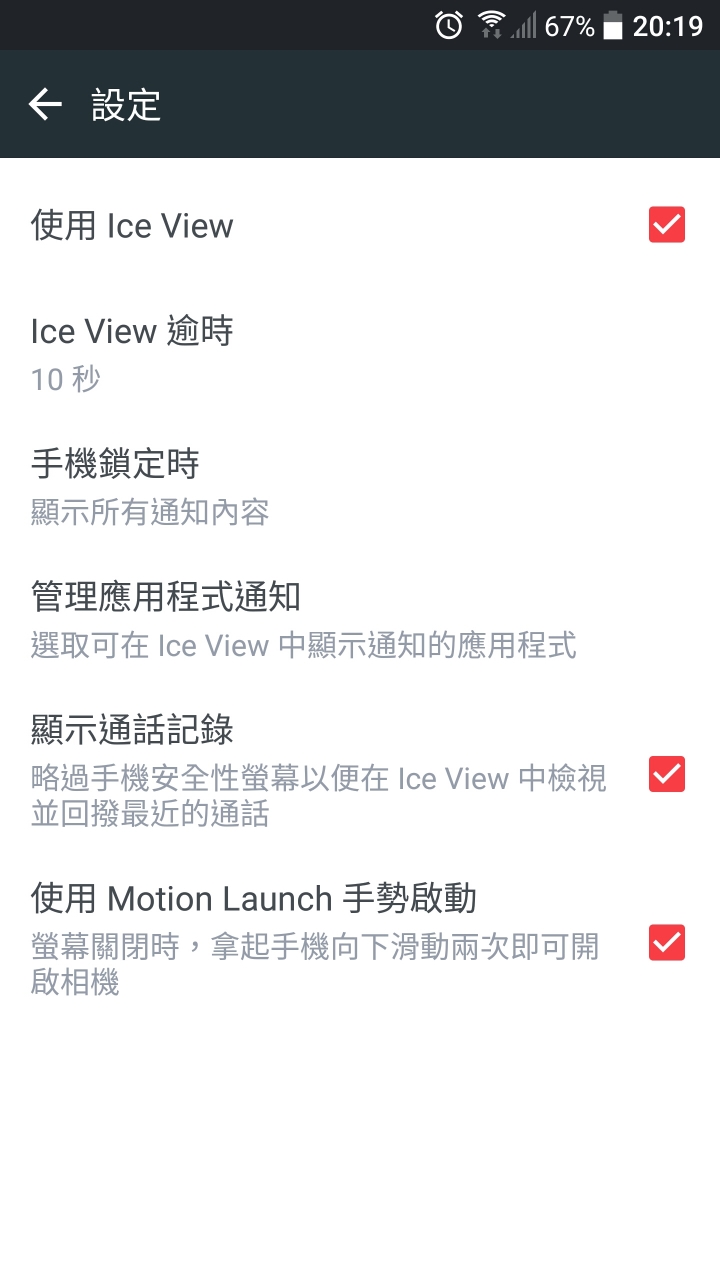720x1280 pixels.
Task: Open 管理應用程式通知
Action: click(x=360, y=621)
